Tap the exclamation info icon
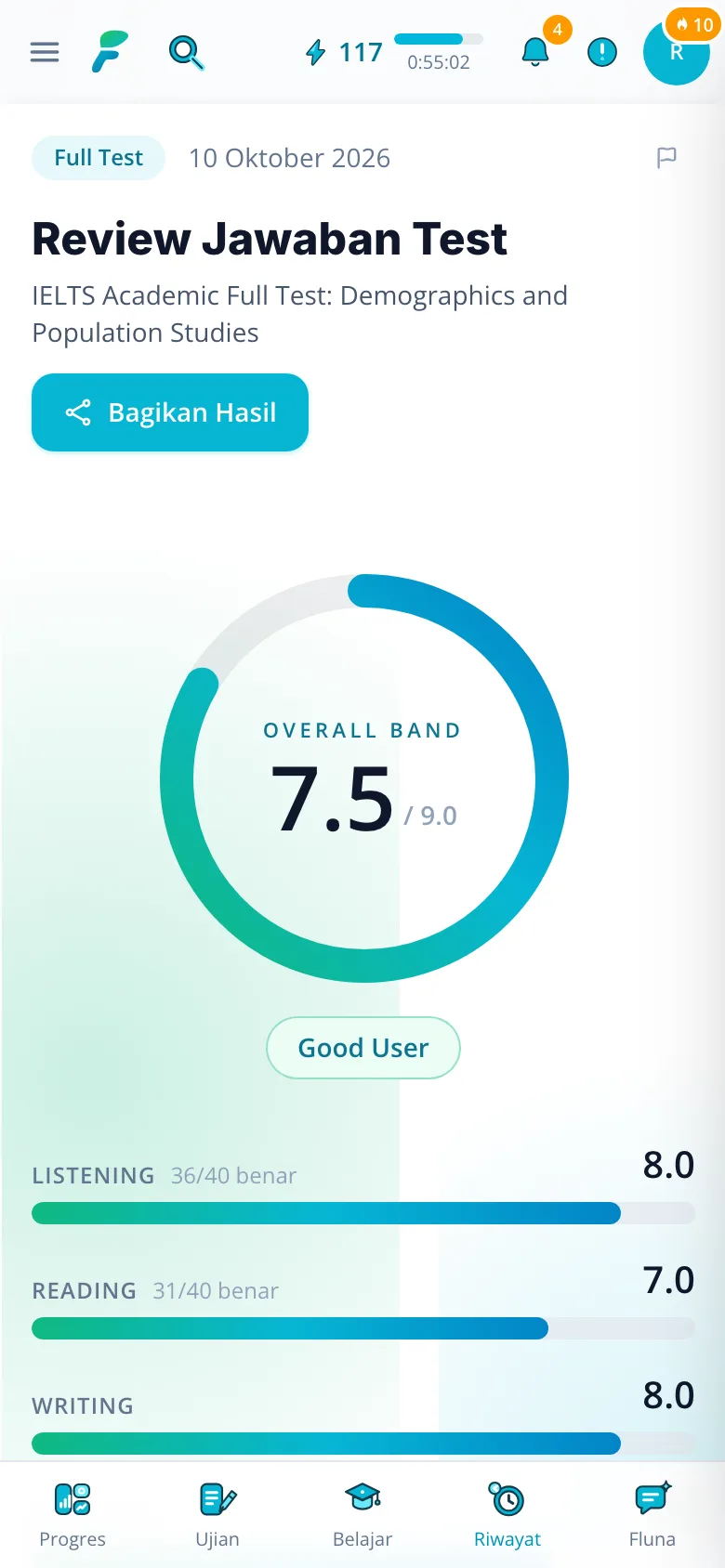 (x=602, y=52)
